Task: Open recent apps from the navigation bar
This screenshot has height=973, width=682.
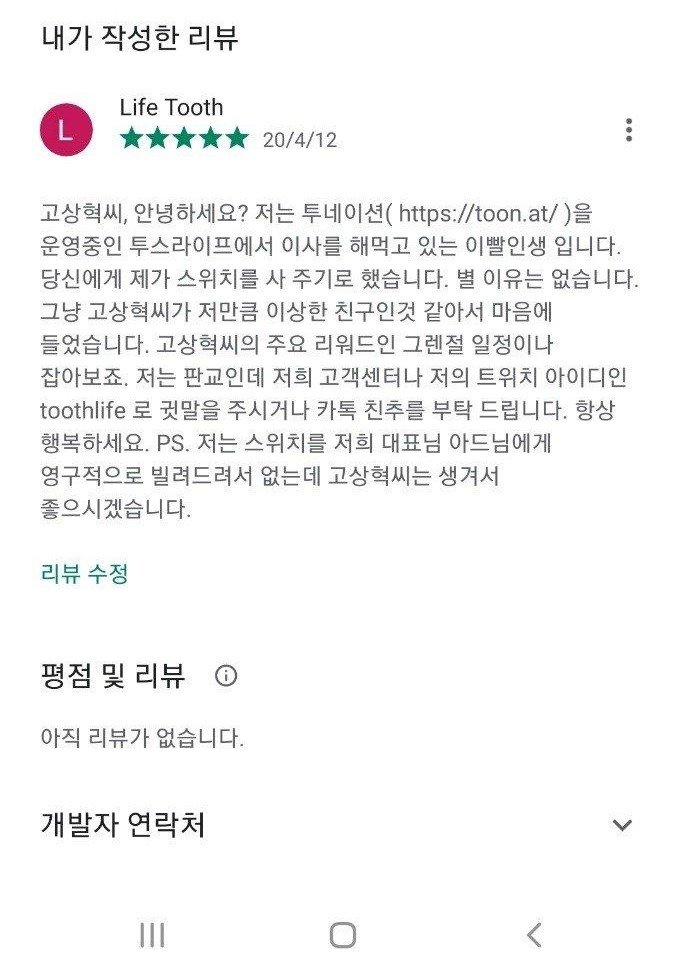Action: click(x=152, y=935)
